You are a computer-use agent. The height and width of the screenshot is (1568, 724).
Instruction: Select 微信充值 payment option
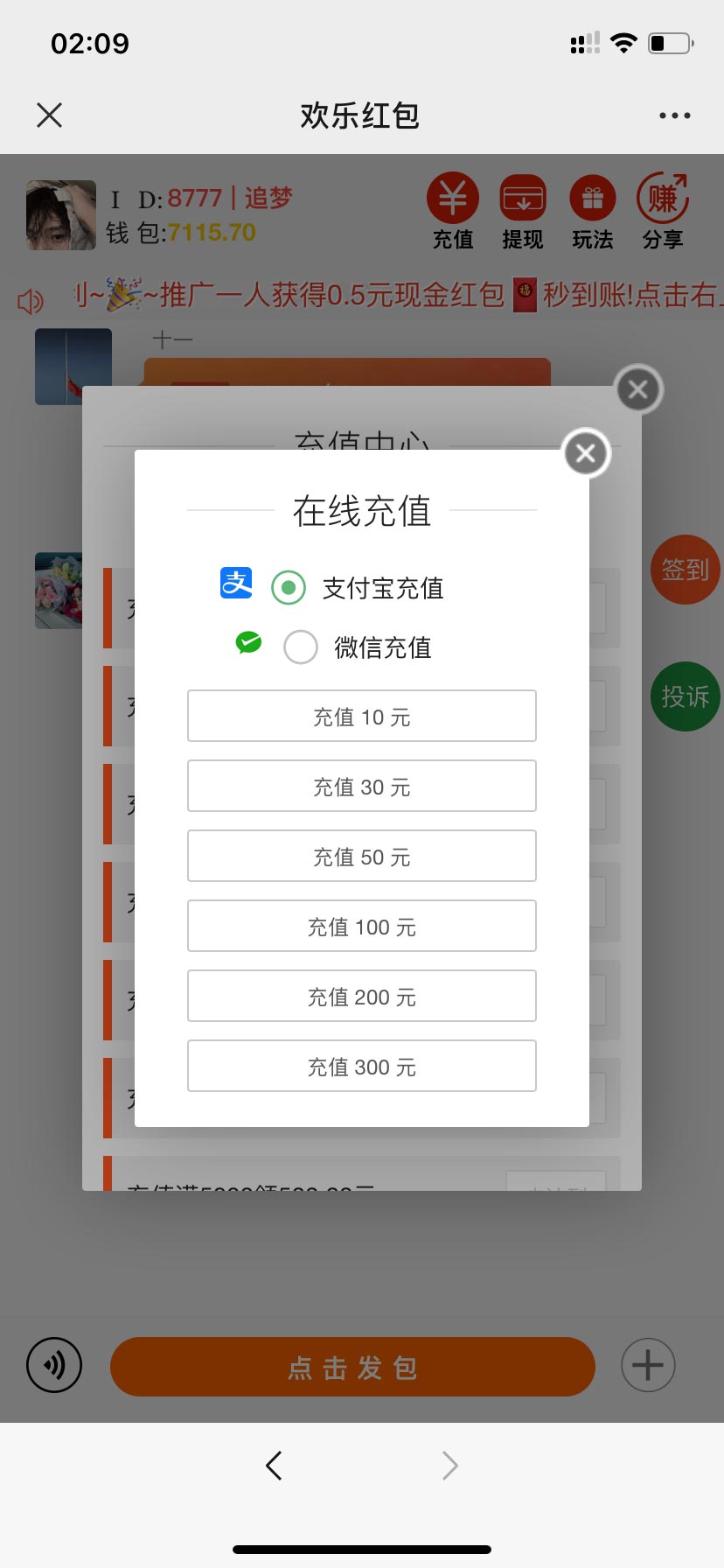[301, 647]
